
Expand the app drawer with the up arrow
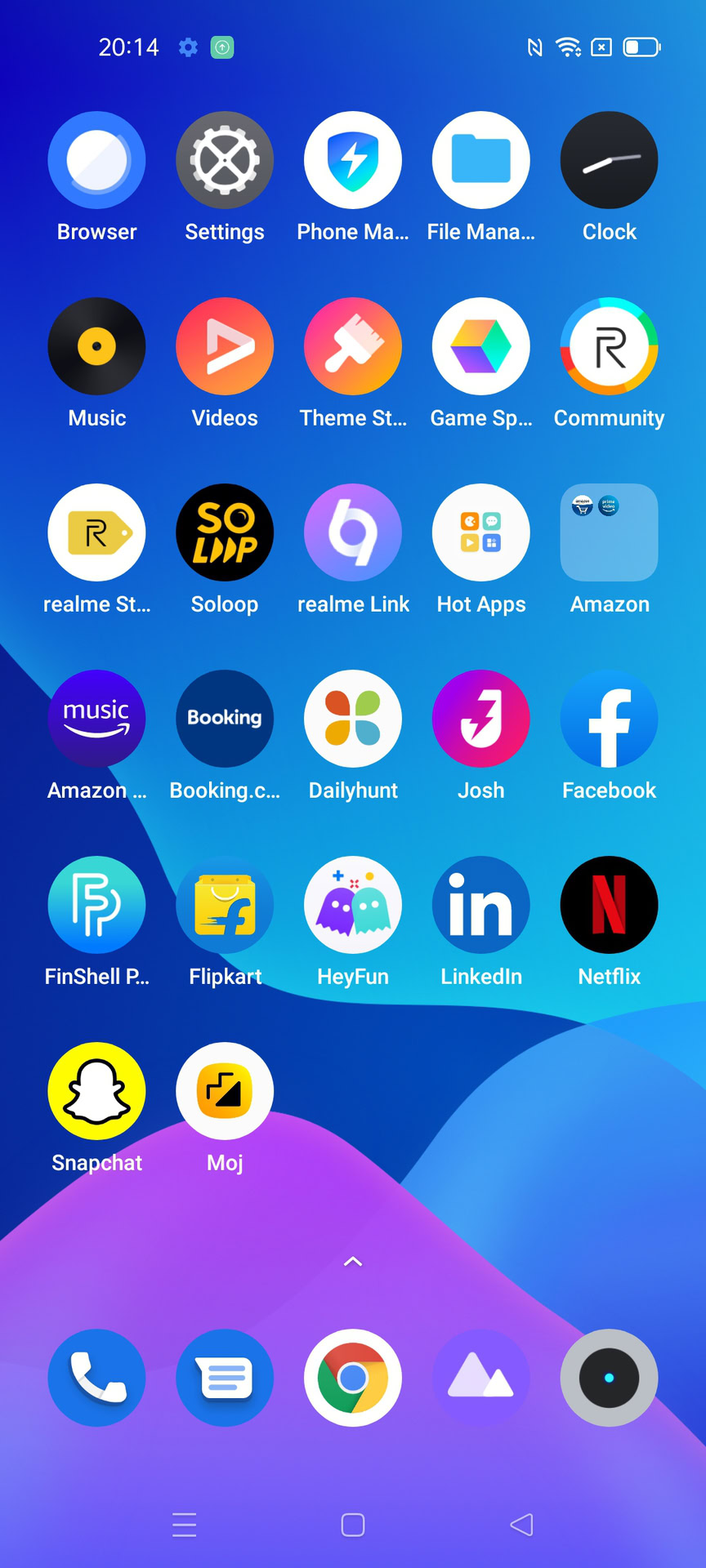(x=353, y=1262)
